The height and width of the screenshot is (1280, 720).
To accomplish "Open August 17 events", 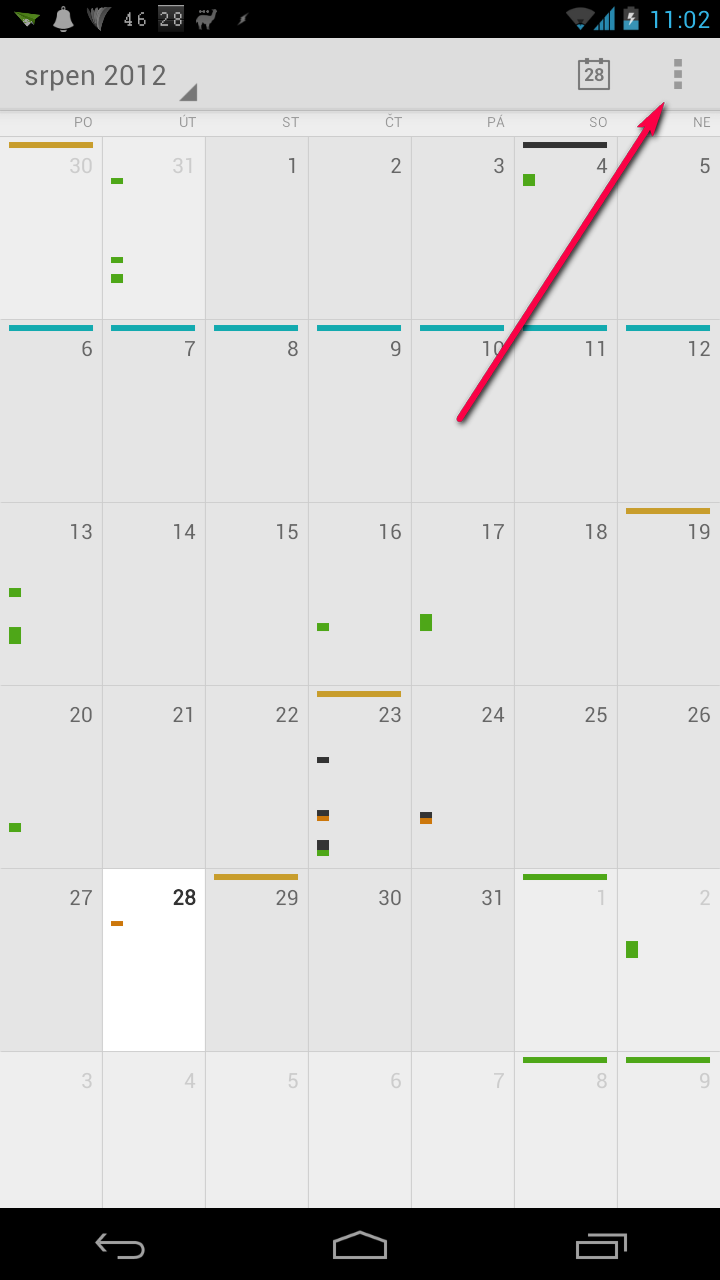I will coord(463,594).
